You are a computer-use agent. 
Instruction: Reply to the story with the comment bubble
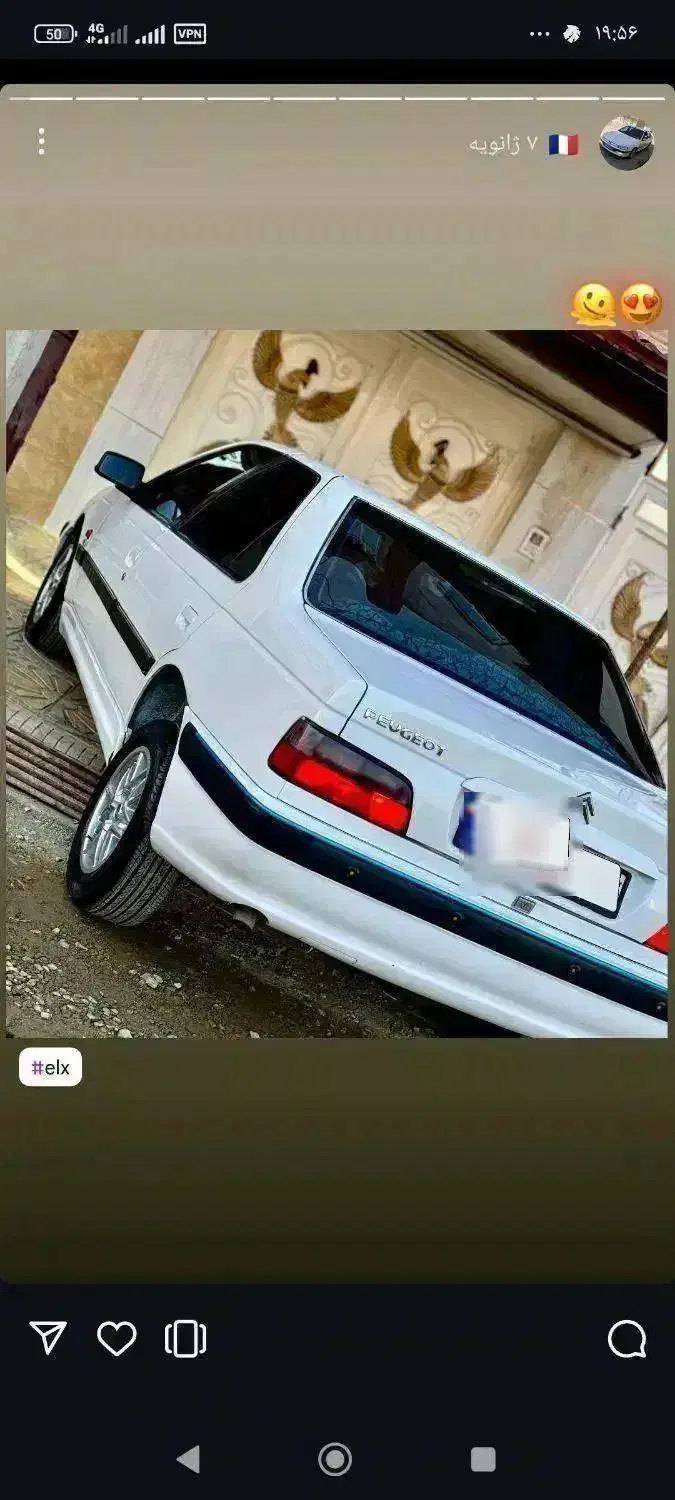coord(626,1339)
